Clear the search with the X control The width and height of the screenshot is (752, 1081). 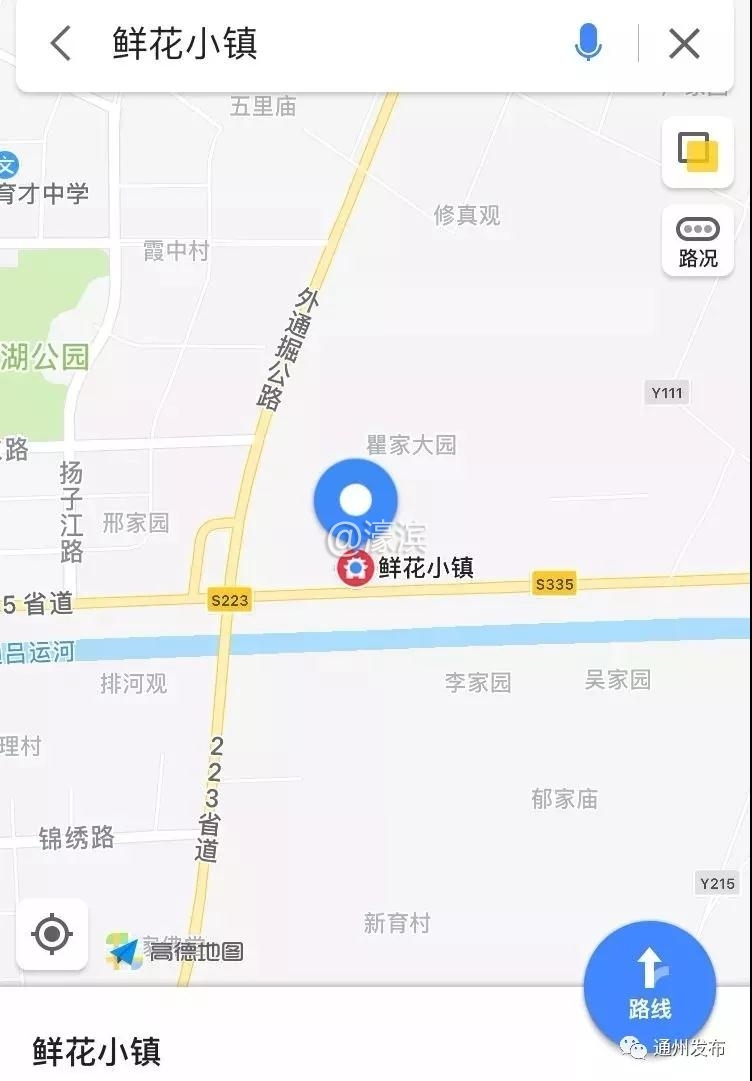click(684, 44)
